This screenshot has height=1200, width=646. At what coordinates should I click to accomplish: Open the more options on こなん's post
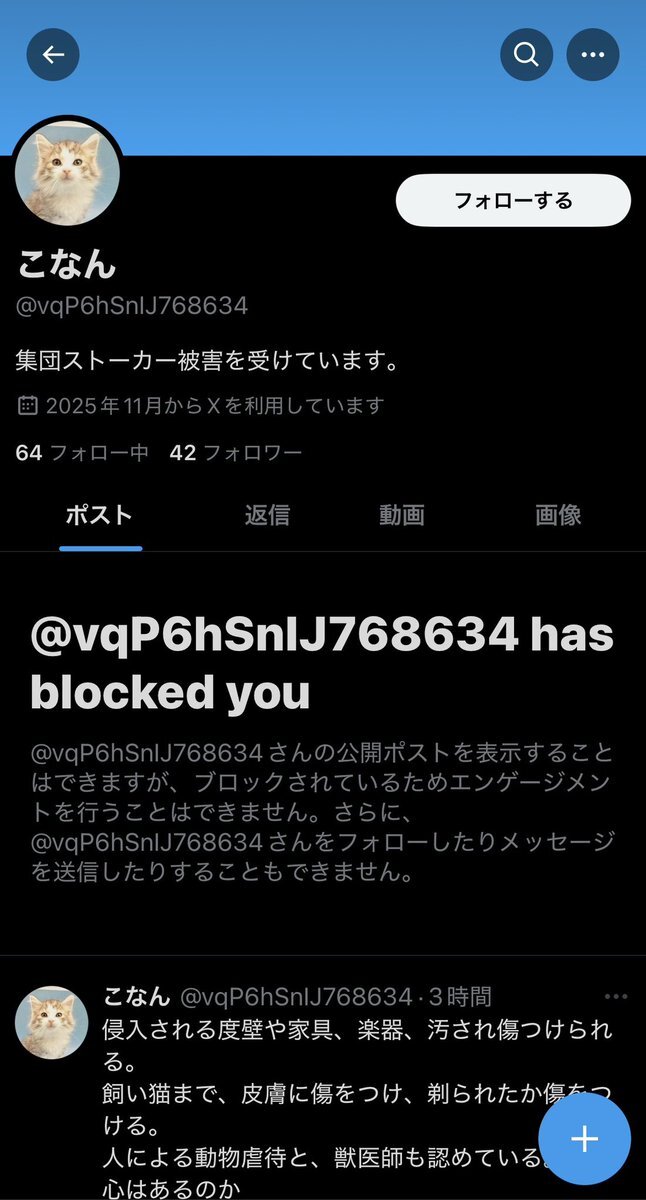(x=616, y=997)
